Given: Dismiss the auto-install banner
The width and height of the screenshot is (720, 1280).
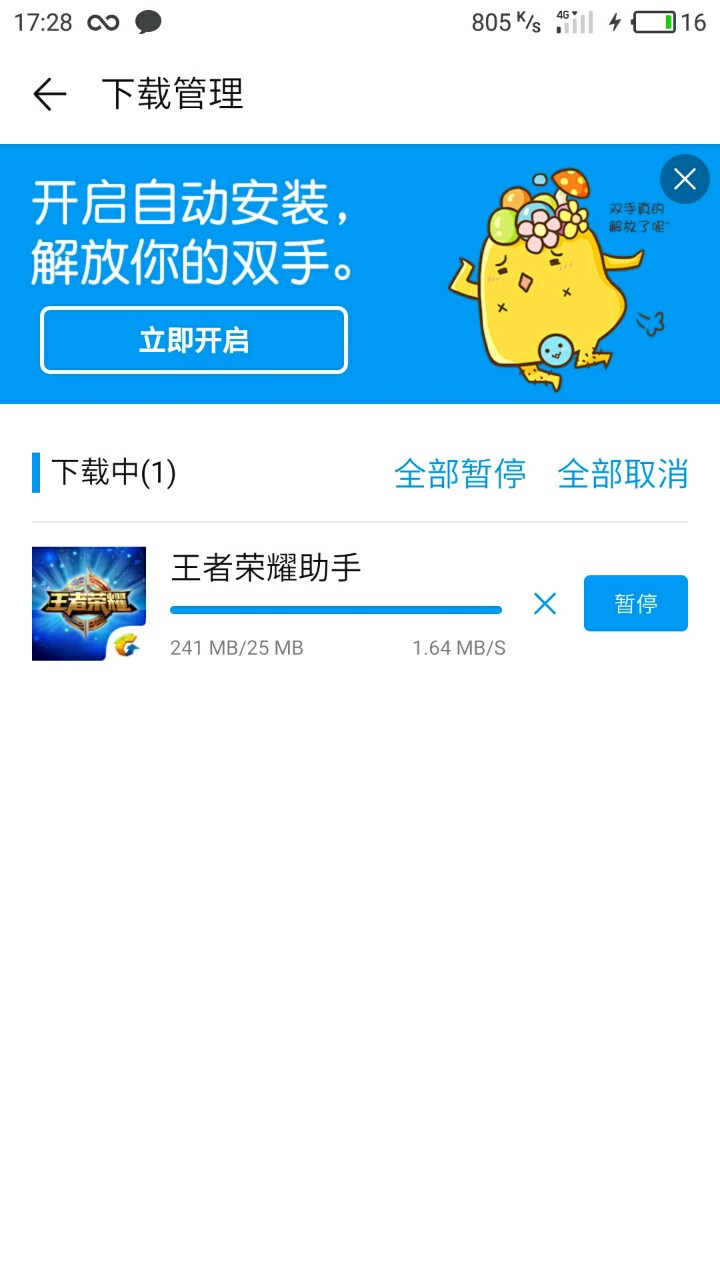Looking at the screenshot, I should click(x=685, y=180).
